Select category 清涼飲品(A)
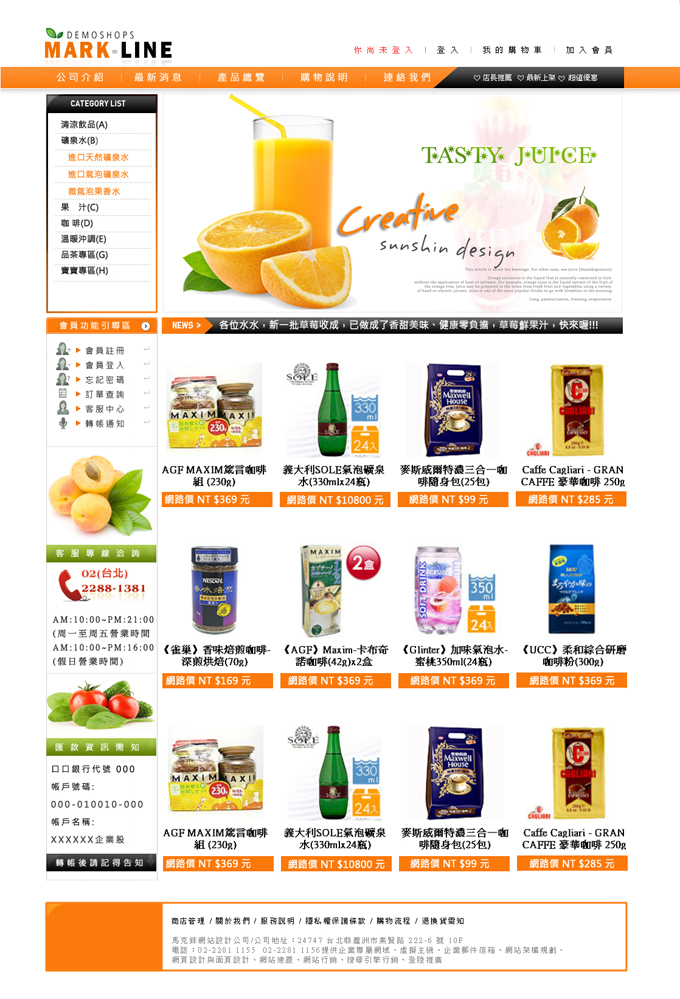This screenshot has height=999, width=680. pyautogui.click(x=84, y=125)
